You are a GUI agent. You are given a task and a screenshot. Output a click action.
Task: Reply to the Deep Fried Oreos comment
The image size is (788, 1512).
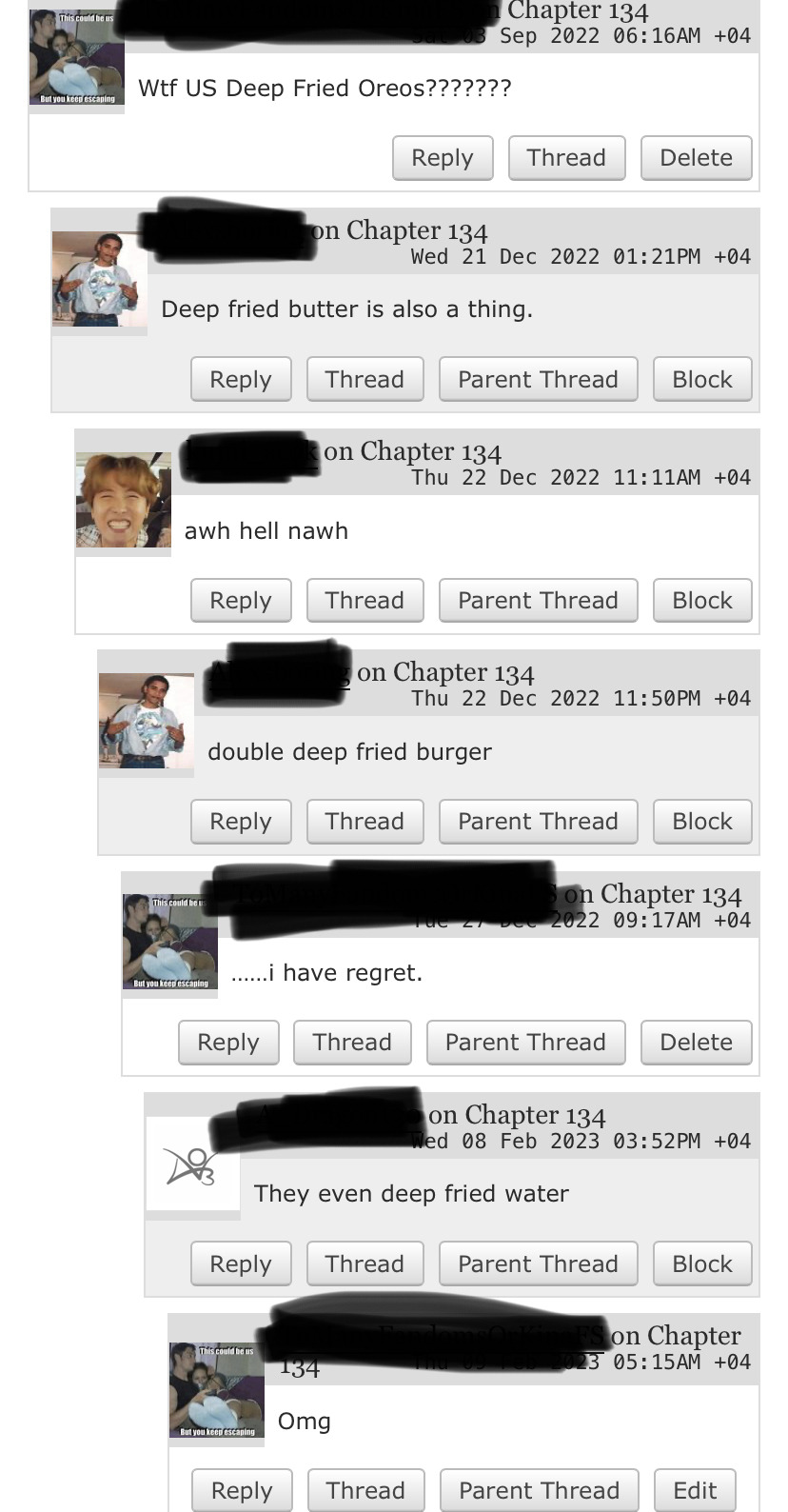coord(443,158)
